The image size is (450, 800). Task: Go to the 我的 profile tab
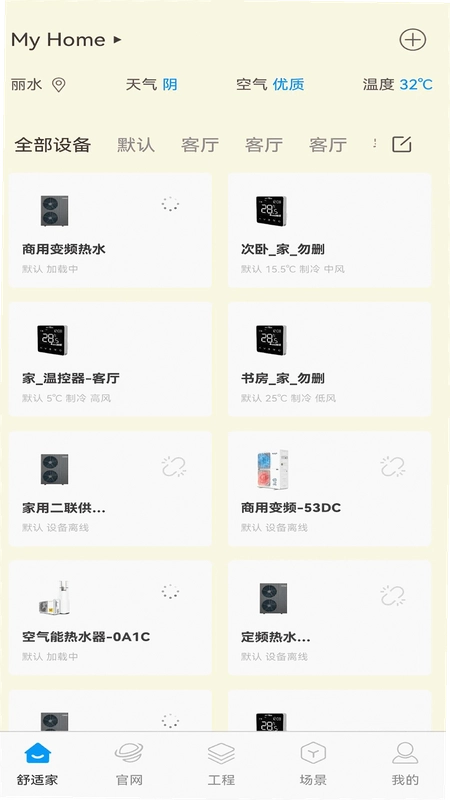(405, 764)
